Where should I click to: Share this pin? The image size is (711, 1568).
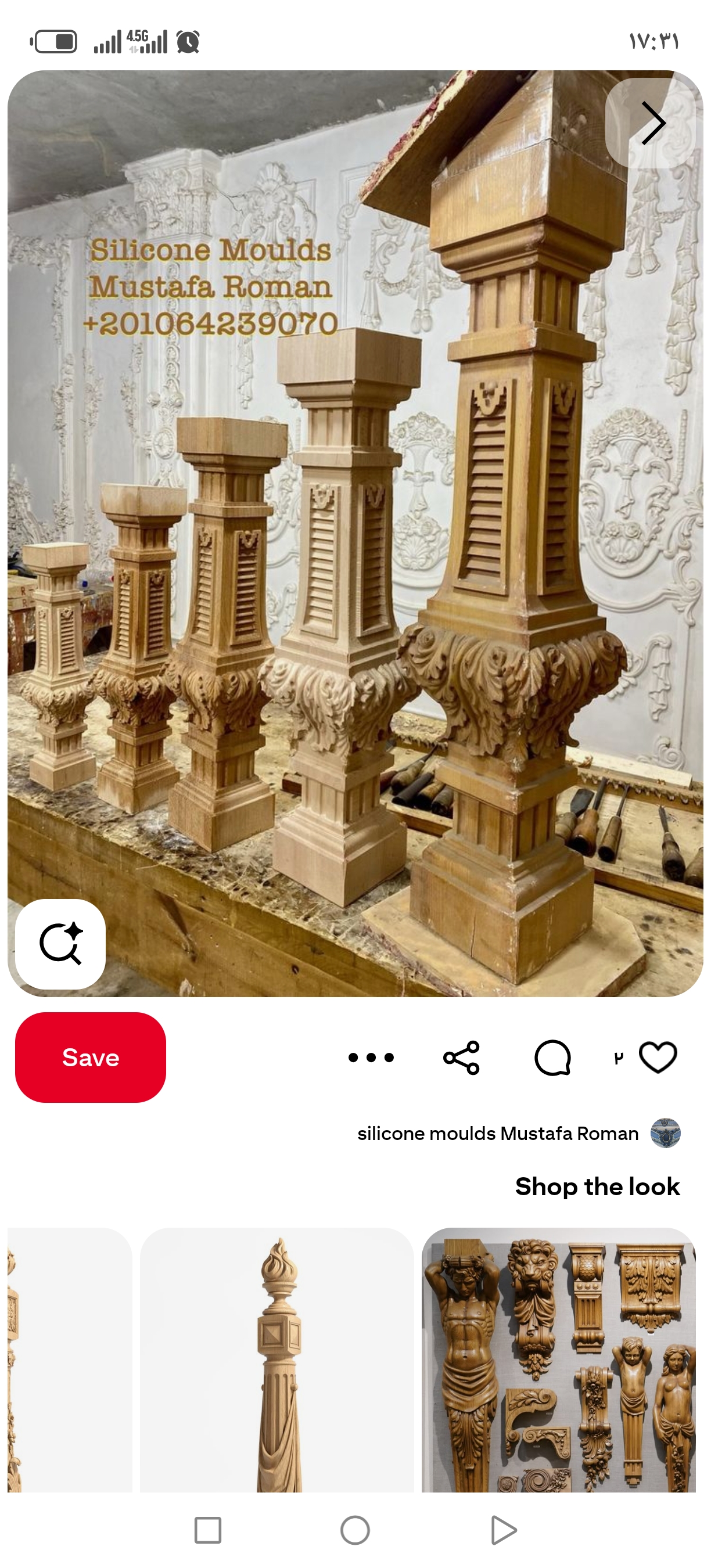click(461, 1058)
